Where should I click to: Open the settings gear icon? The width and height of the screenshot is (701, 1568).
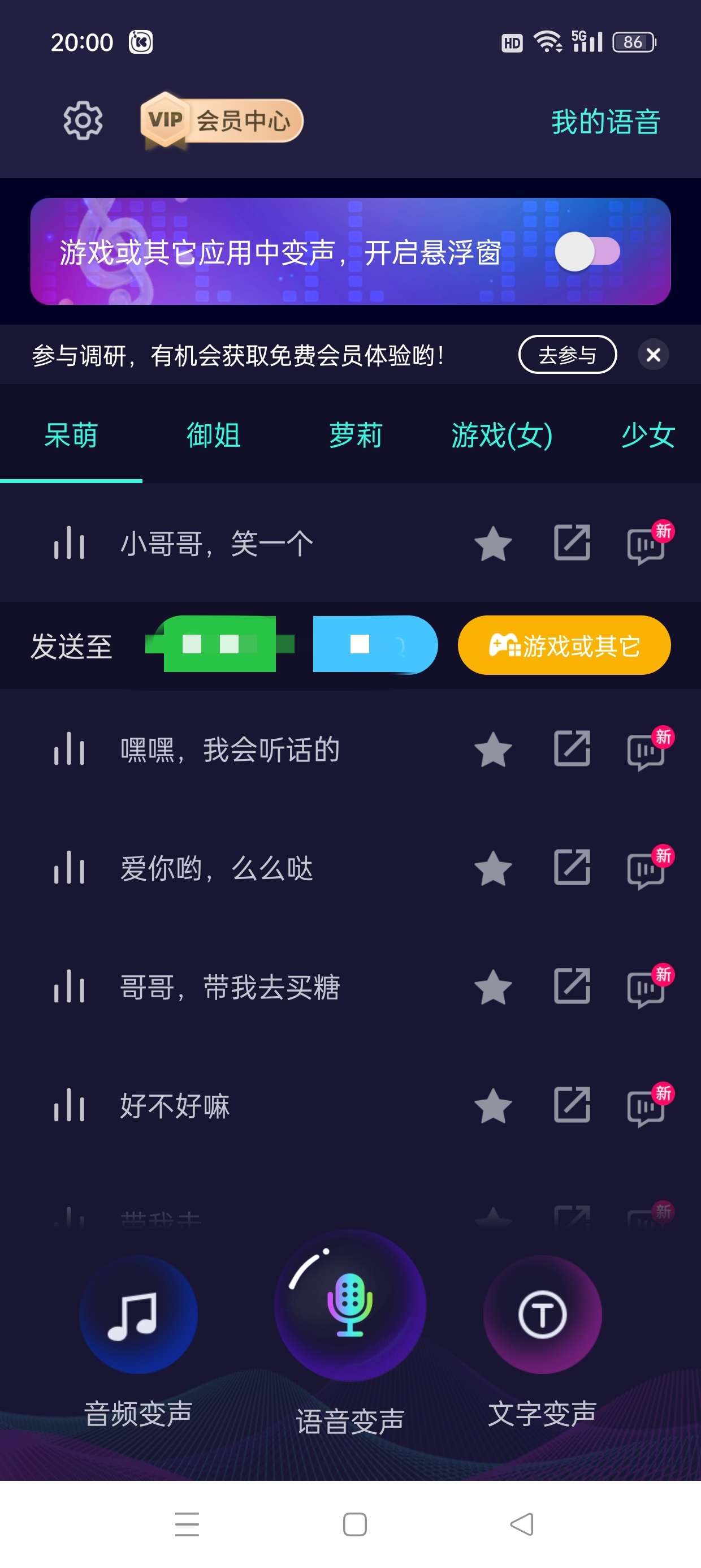83,120
